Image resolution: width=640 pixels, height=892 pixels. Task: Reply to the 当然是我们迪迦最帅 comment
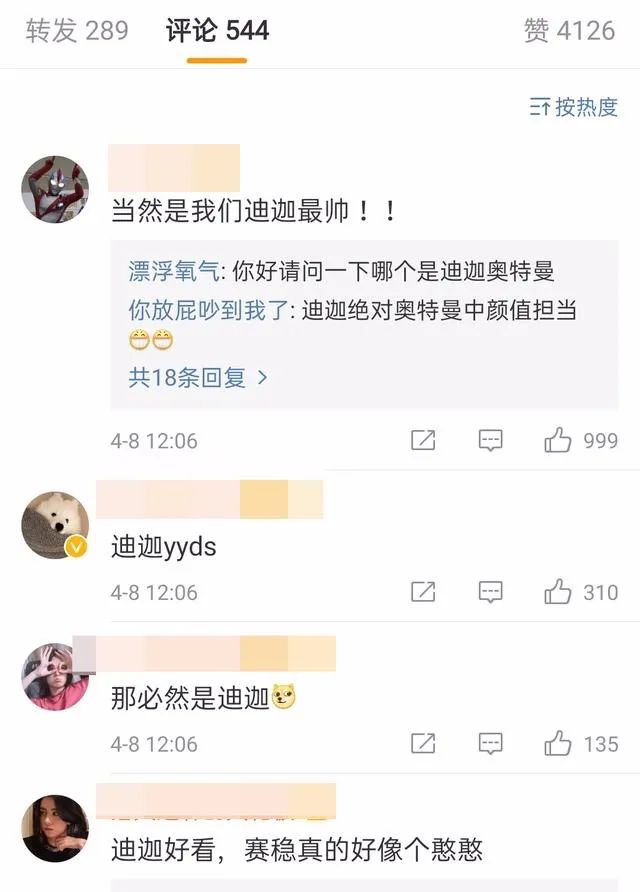coord(490,440)
